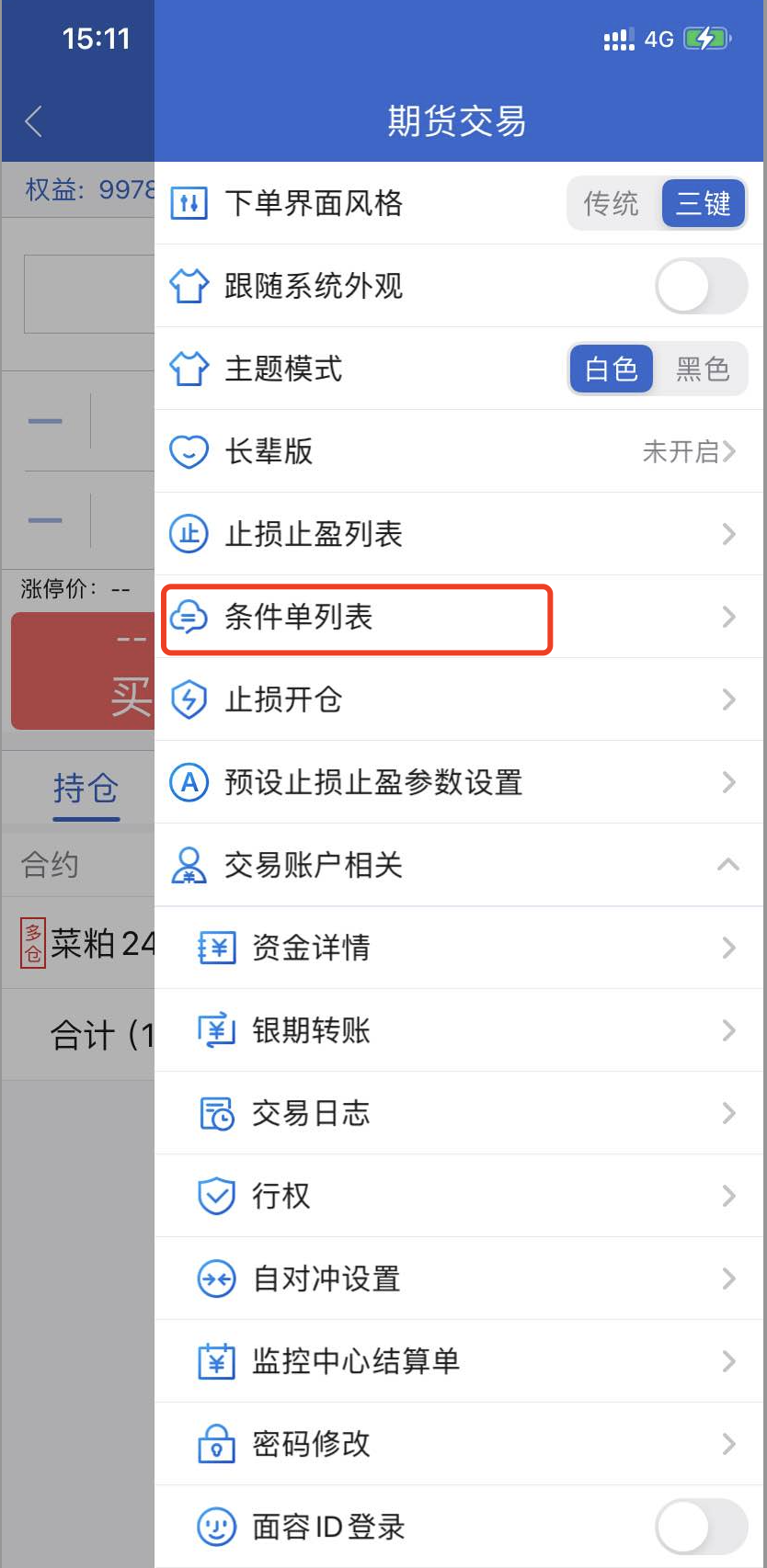767x1568 pixels.
Task: Open 银期转账
Action: pos(458,1030)
